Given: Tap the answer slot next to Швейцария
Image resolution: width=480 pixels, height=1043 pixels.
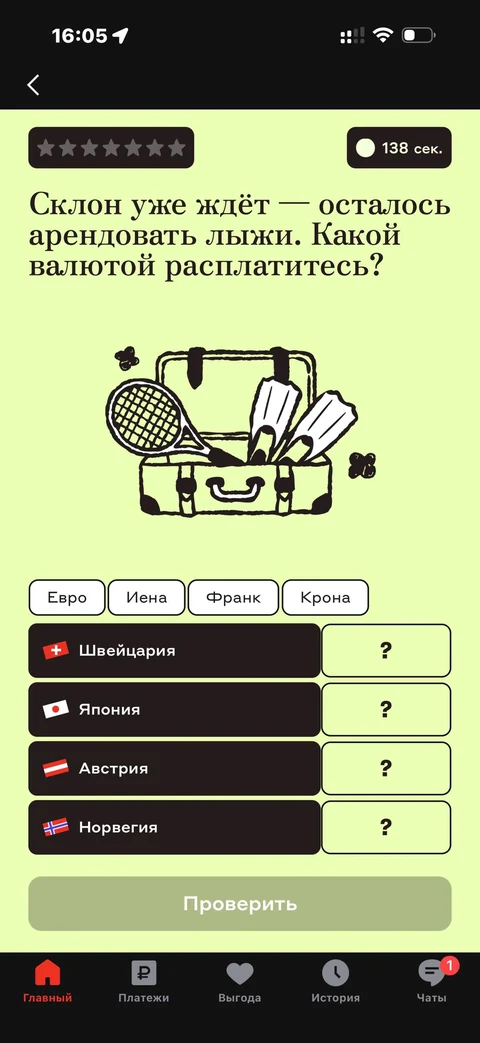Looking at the screenshot, I should click(x=386, y=651).
